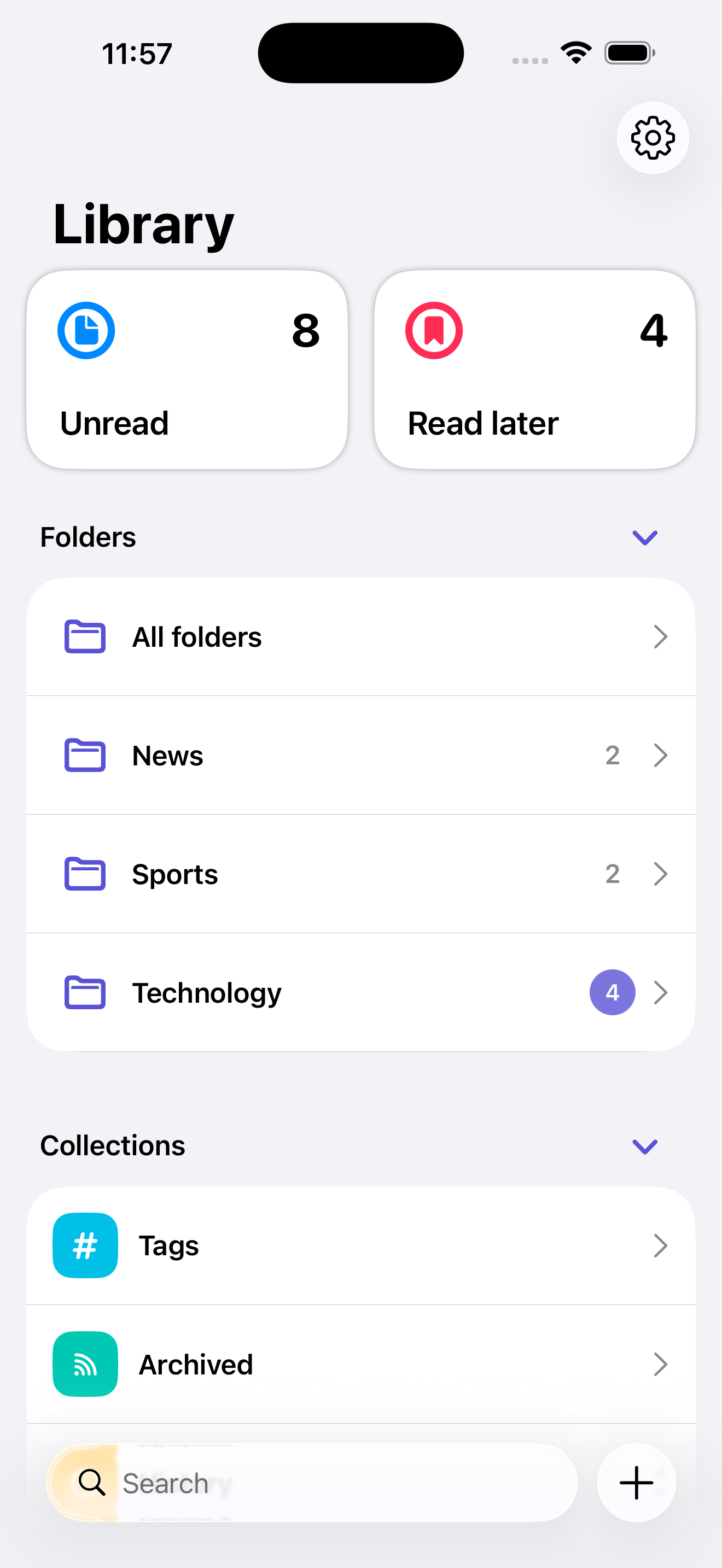Open the Unread card

click(x=187, y=367)
